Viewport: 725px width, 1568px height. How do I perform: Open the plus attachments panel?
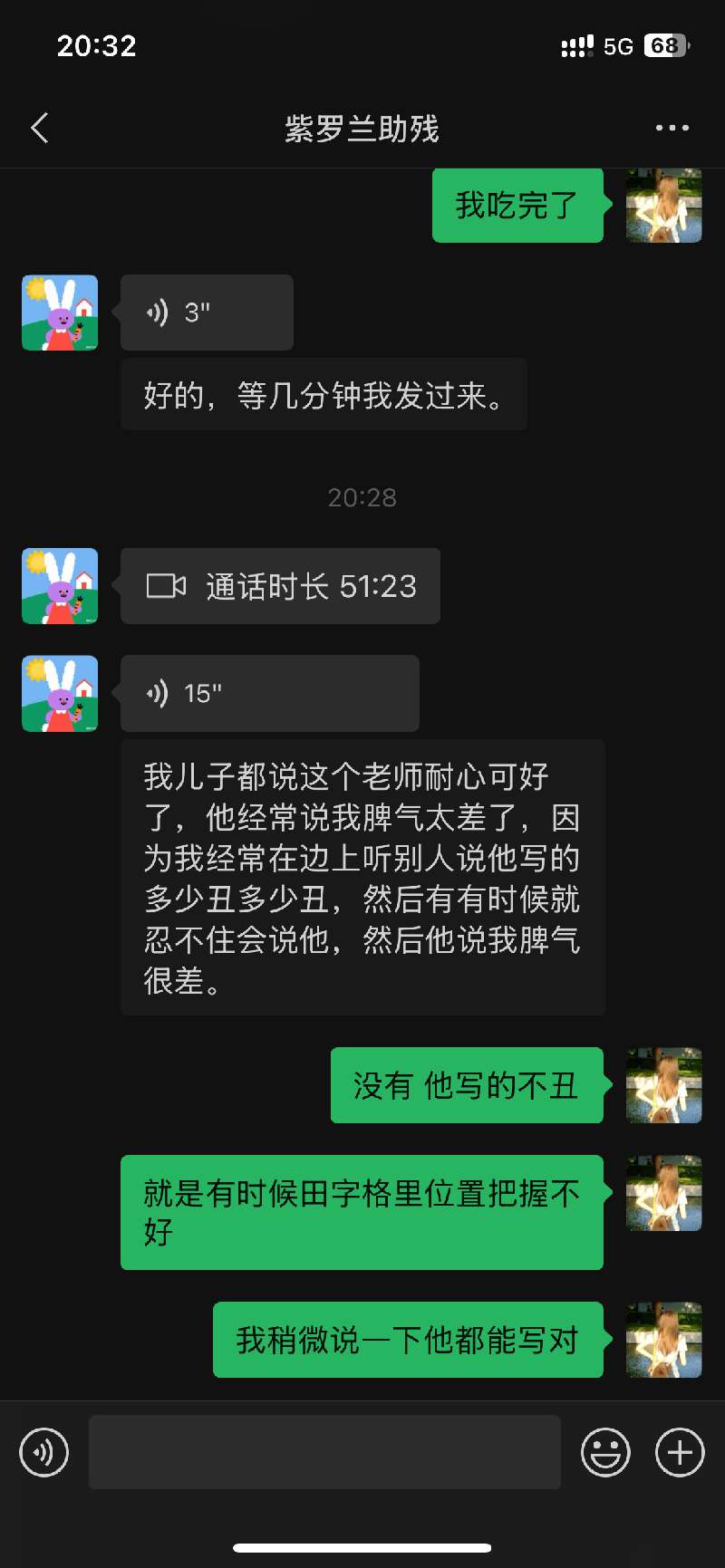coord(680,1452)
